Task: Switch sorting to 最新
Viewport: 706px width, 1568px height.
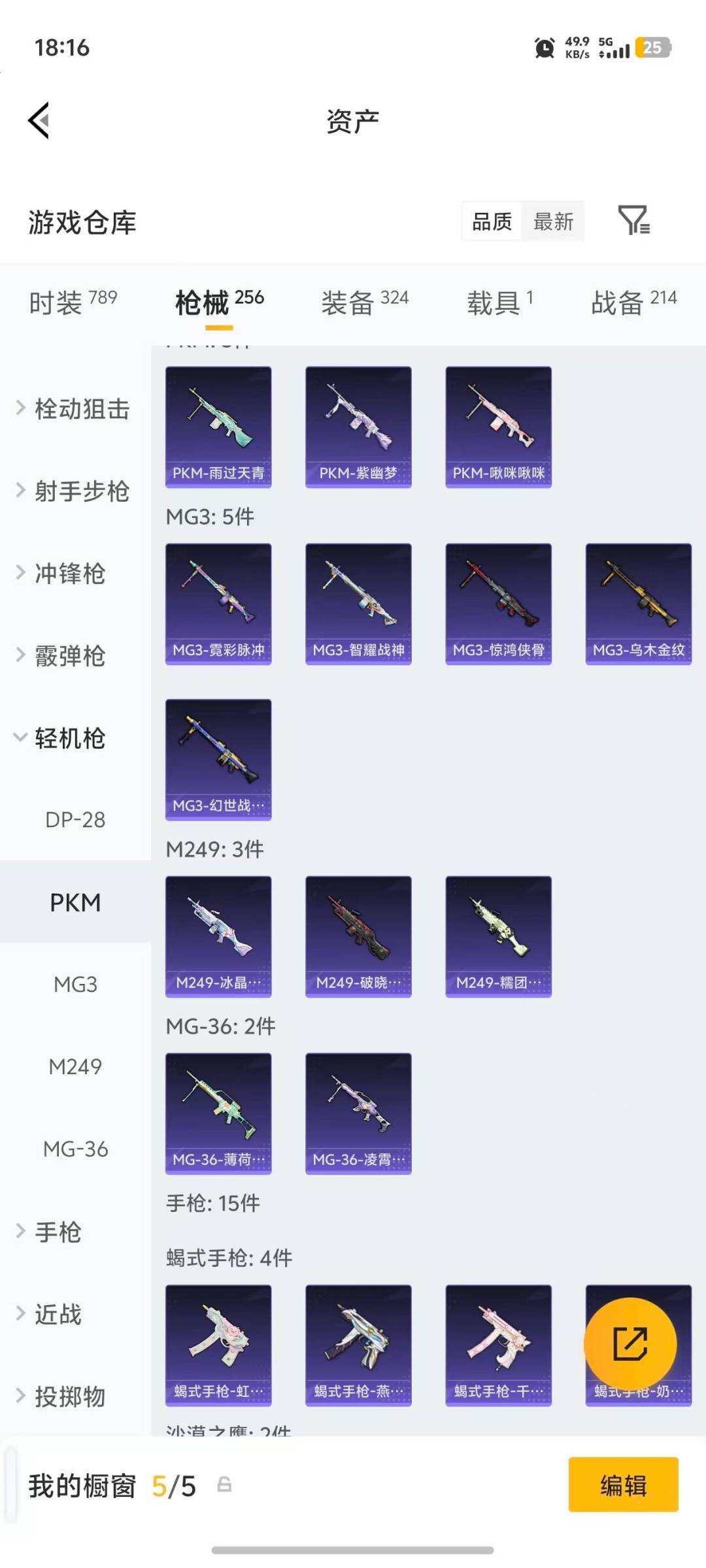Action: click(x=553, y=222)
